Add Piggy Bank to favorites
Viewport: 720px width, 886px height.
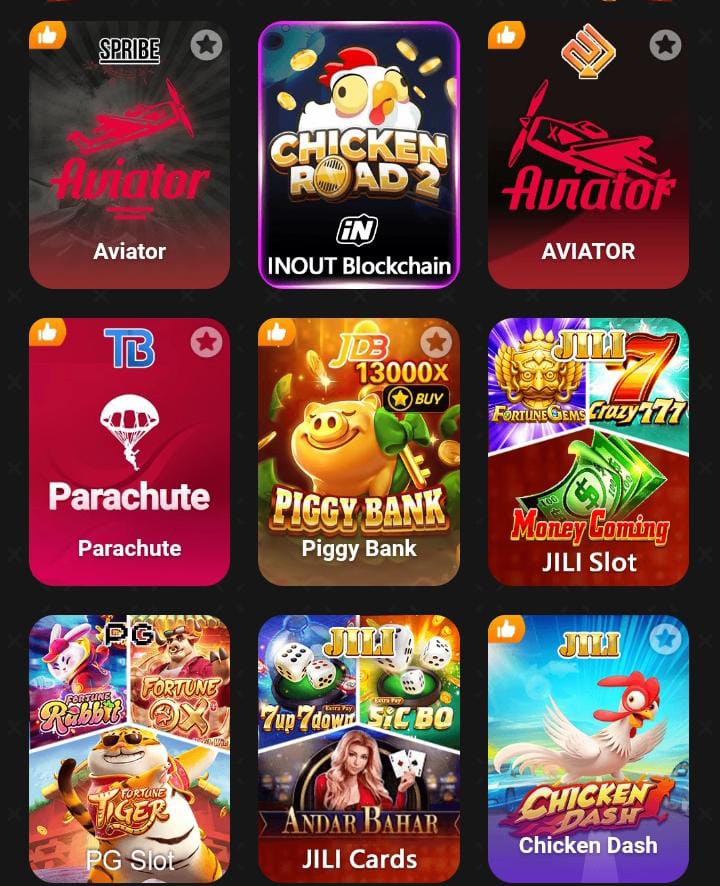coord(436,342)
